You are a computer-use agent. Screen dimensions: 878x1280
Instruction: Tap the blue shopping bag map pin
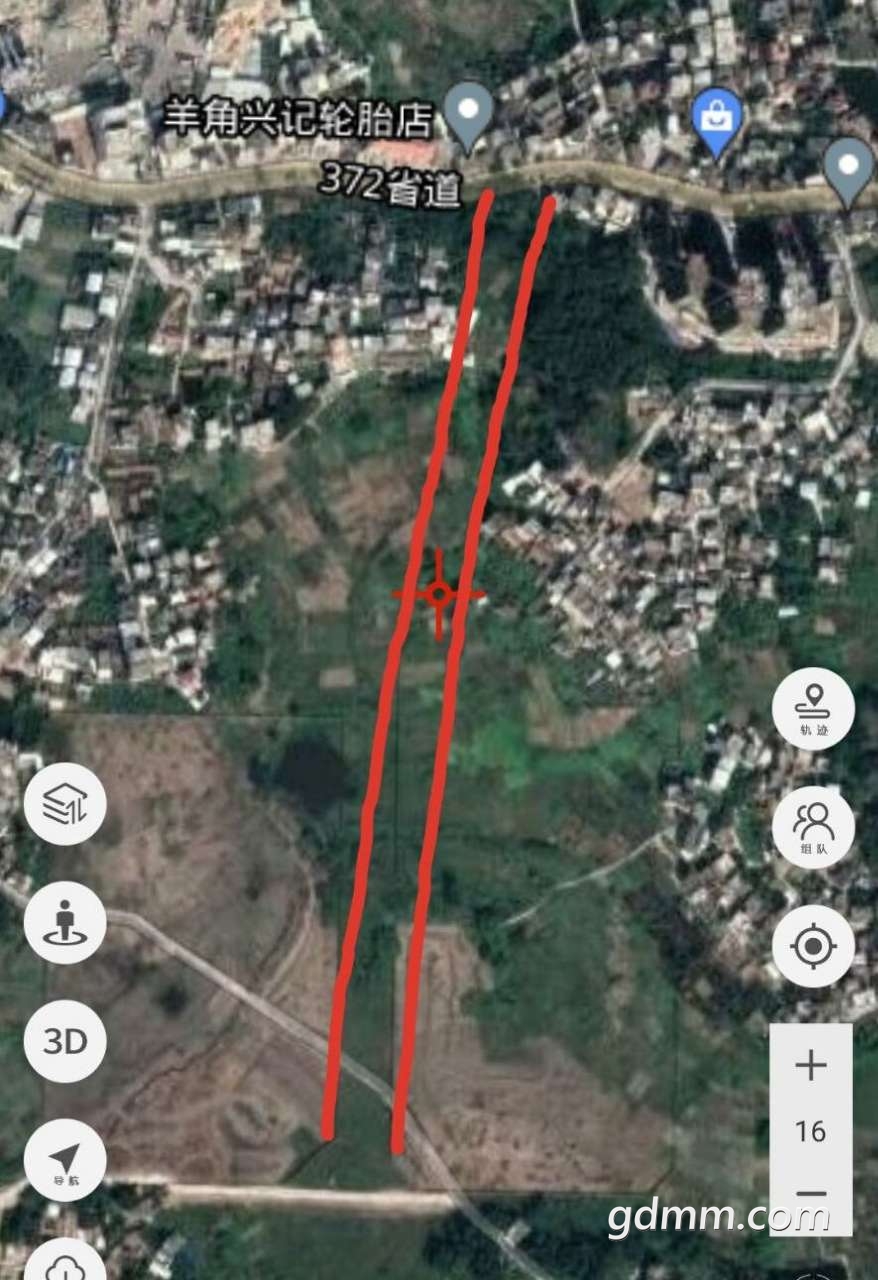[717, 119]
